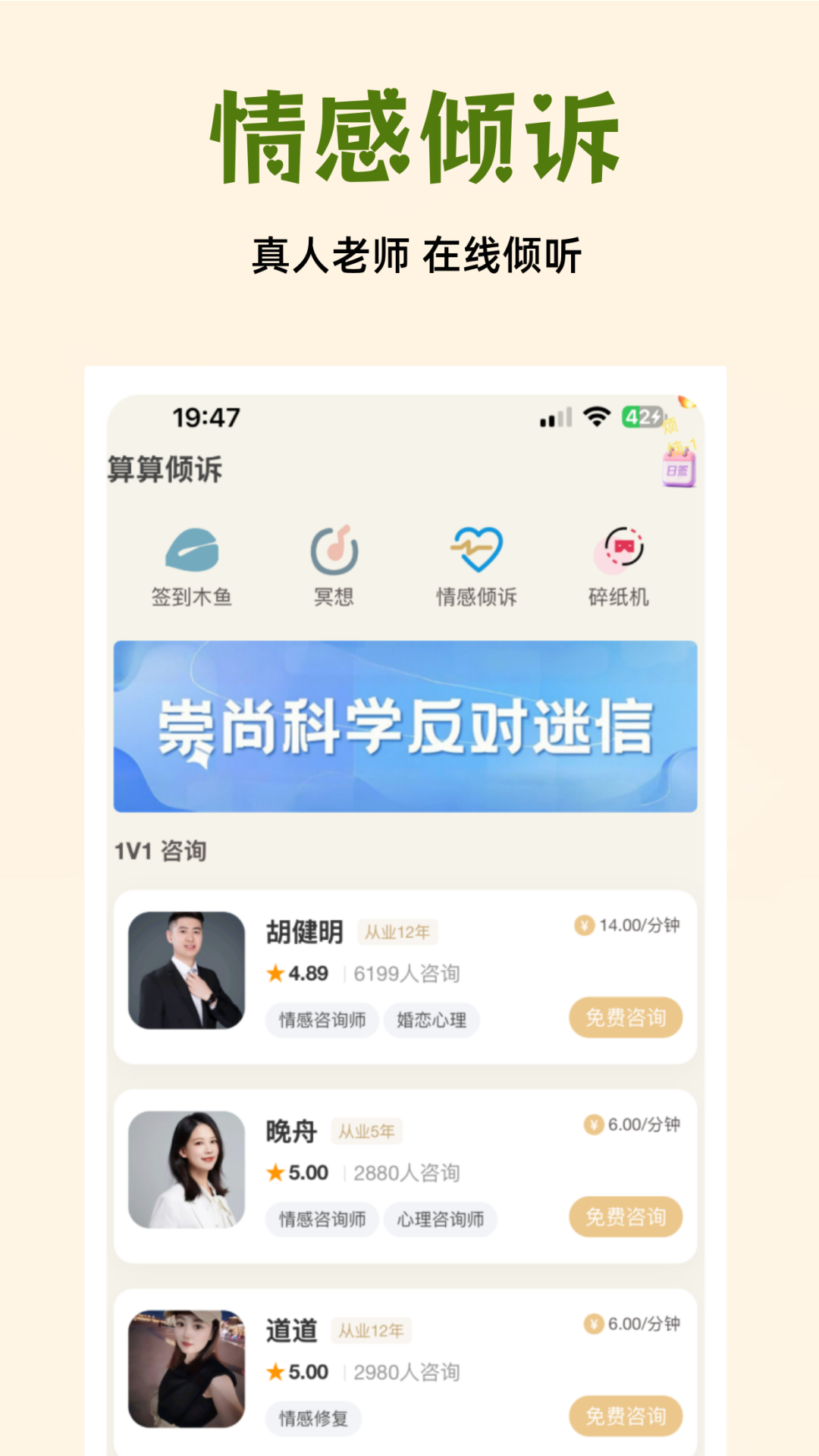
Task: Start 免费咨询 with 胡健明
Action: click(x=626, y=1018)
